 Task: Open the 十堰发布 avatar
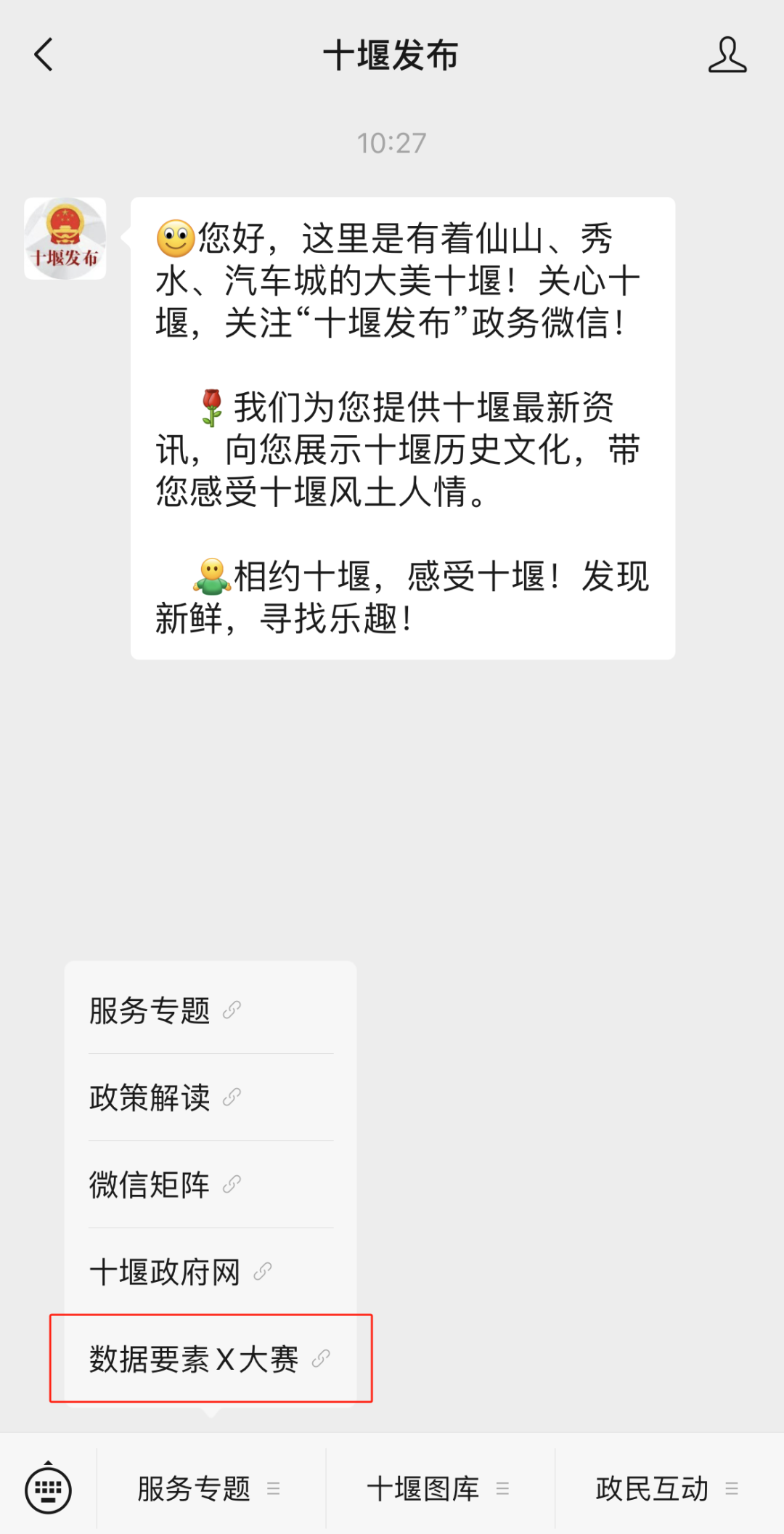tap(65, 238)
